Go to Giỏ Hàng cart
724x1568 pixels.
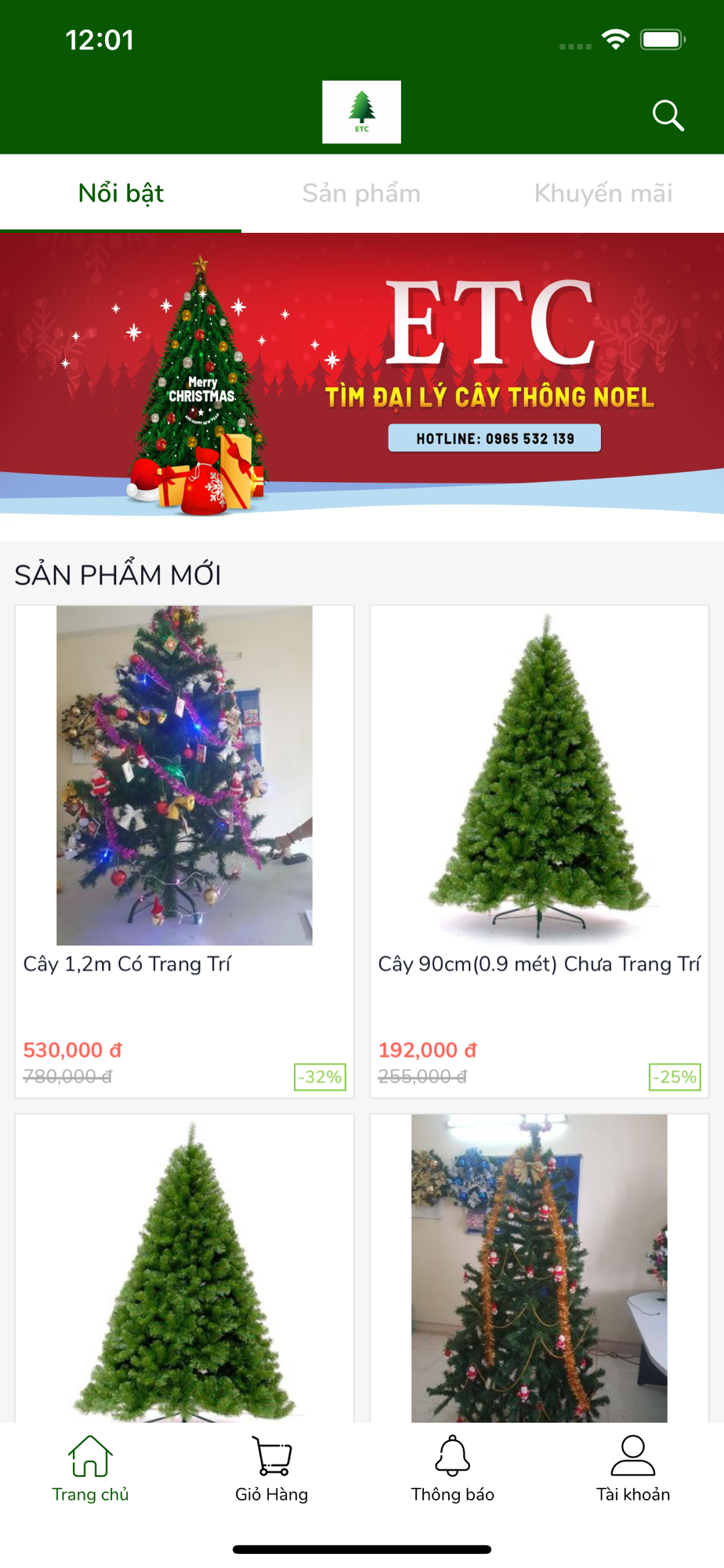tap(271, 1469)
